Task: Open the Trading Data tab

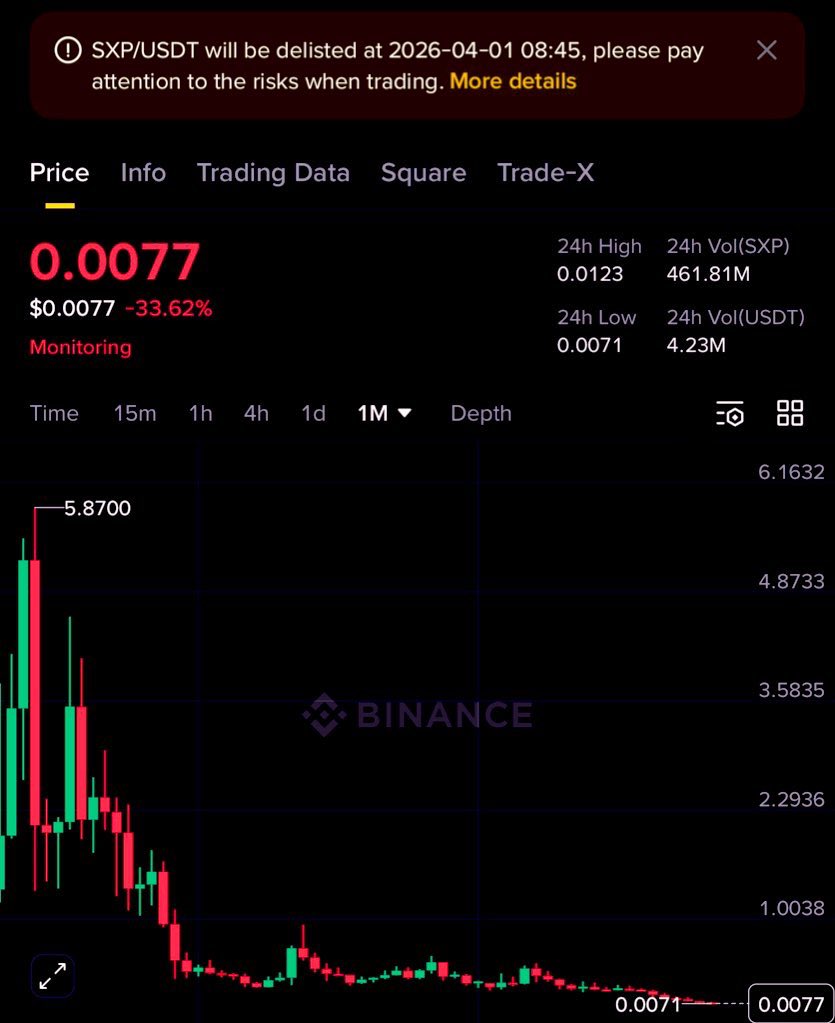Action: point(273,173)
